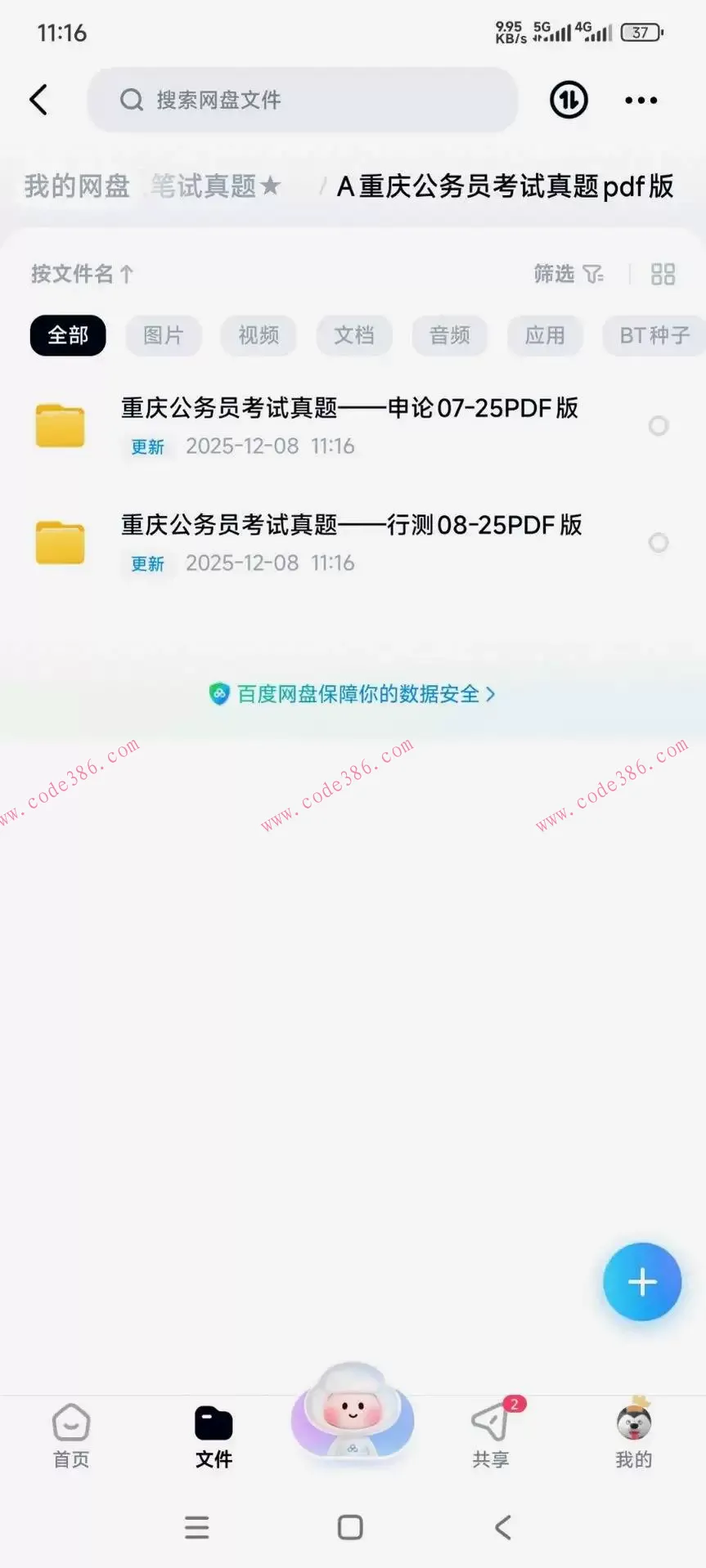Select the 申论07-25PDF版 folder checkbox

point(659,426)
